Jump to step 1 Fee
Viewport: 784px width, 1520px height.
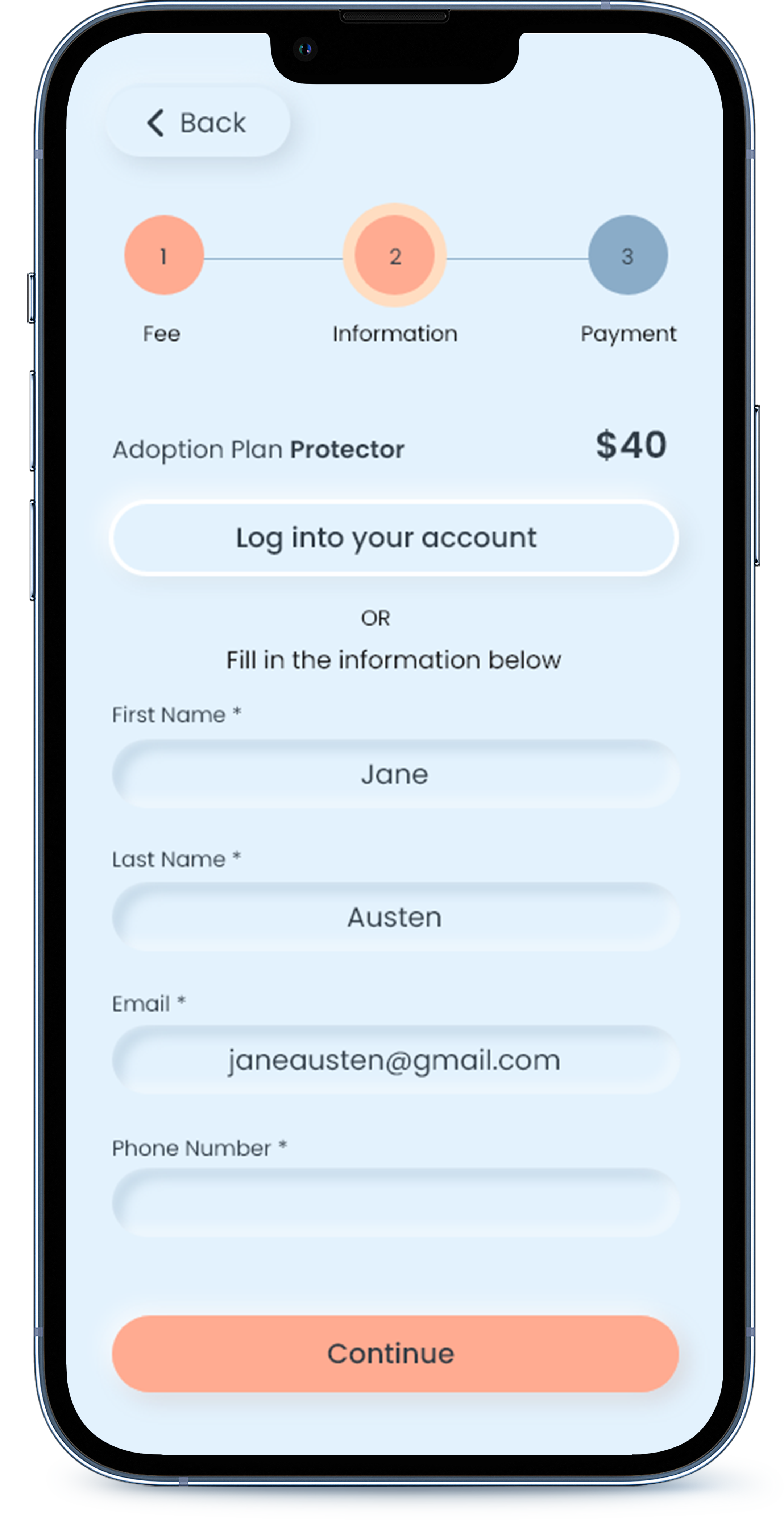pos(163,255)
